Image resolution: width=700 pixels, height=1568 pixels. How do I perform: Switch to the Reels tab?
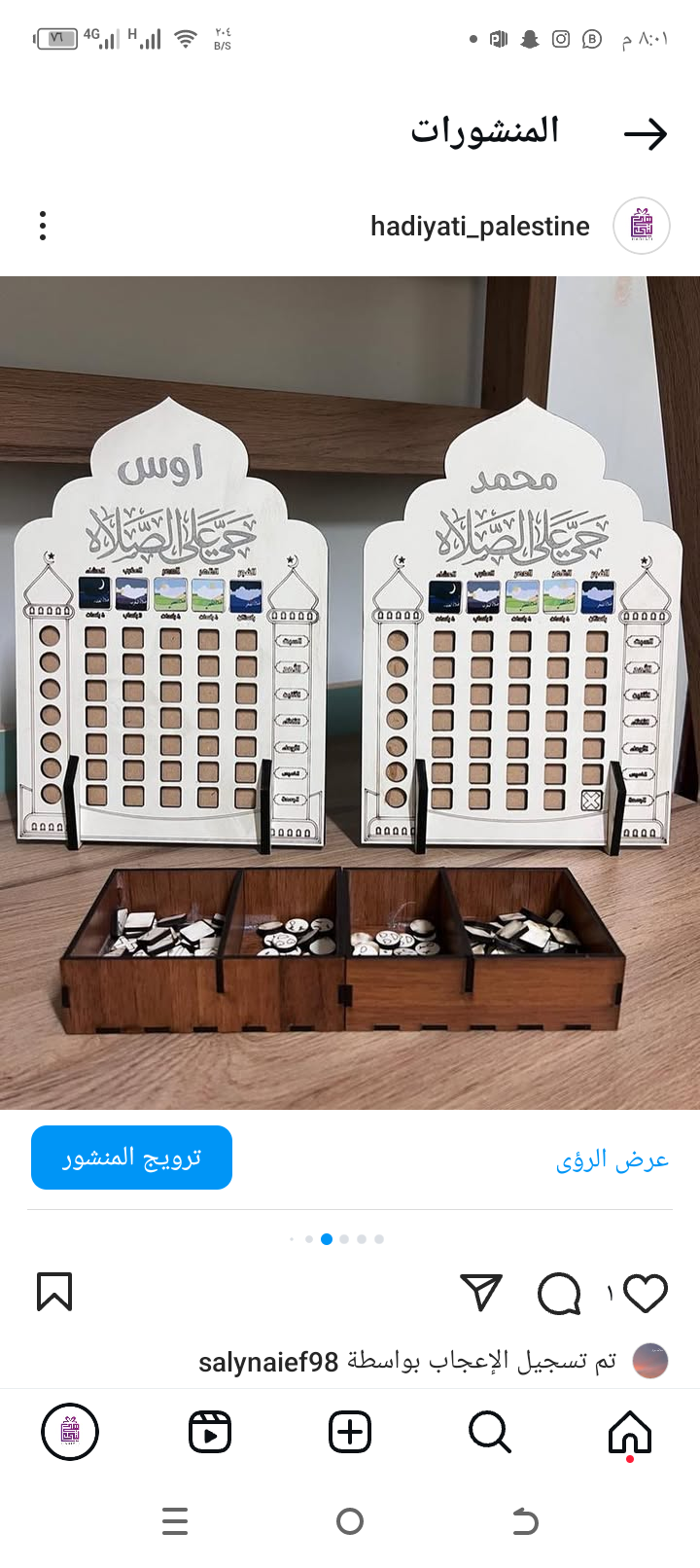point(210,1432)
